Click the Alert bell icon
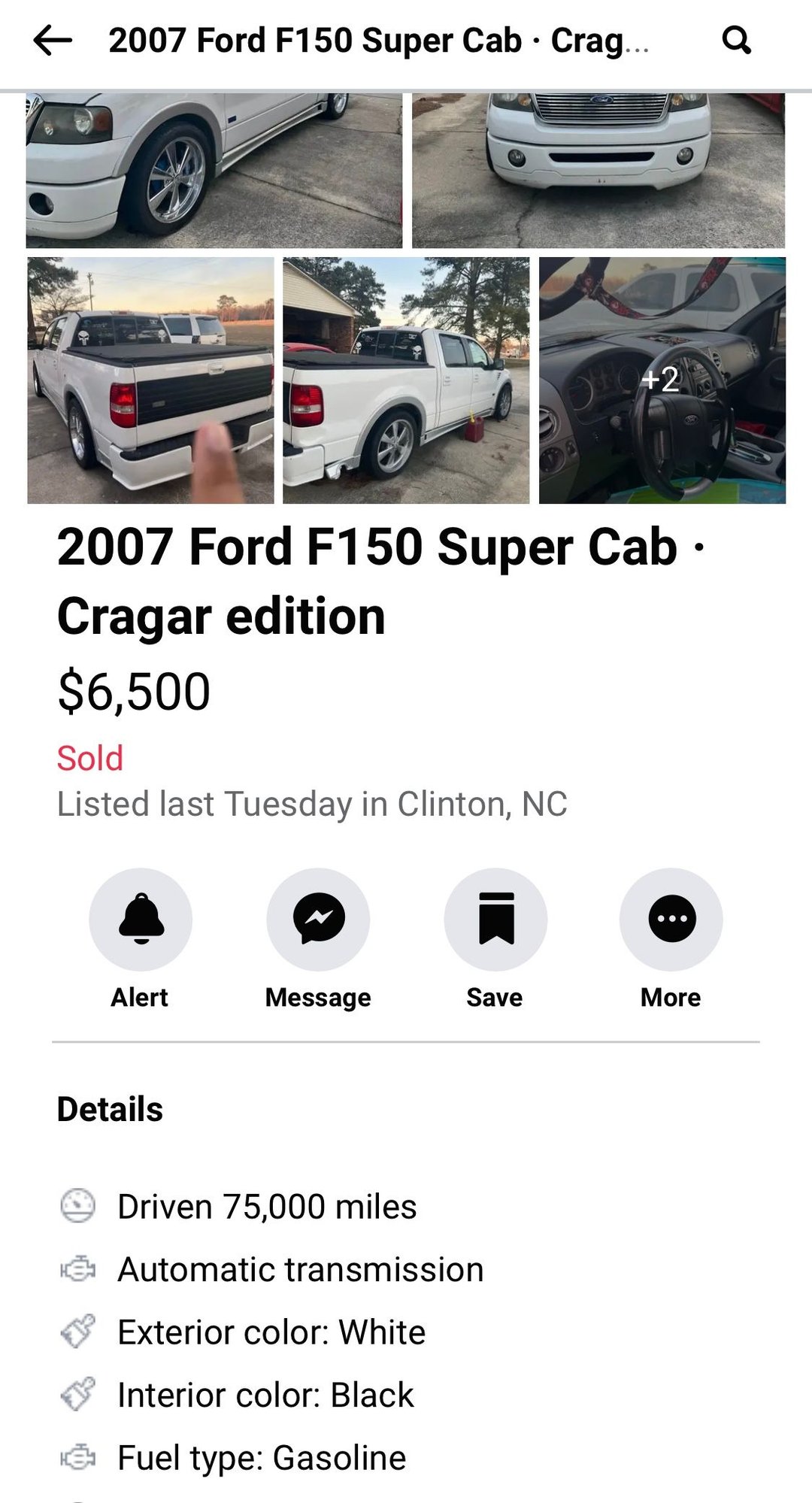This screenshot has width=812, height=1503. [140, 919]
